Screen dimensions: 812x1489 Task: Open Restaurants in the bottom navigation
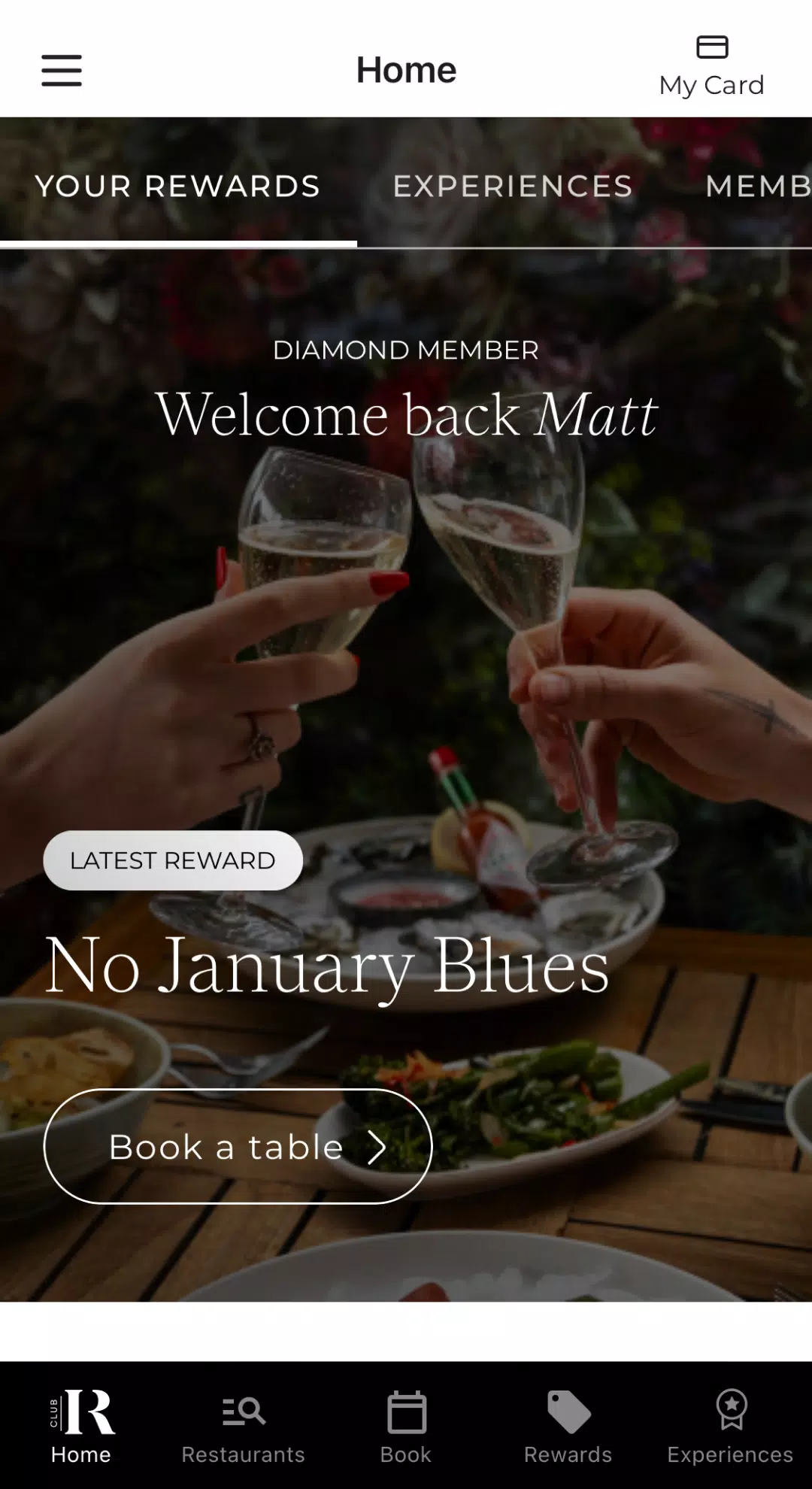tap(244, 1426)
